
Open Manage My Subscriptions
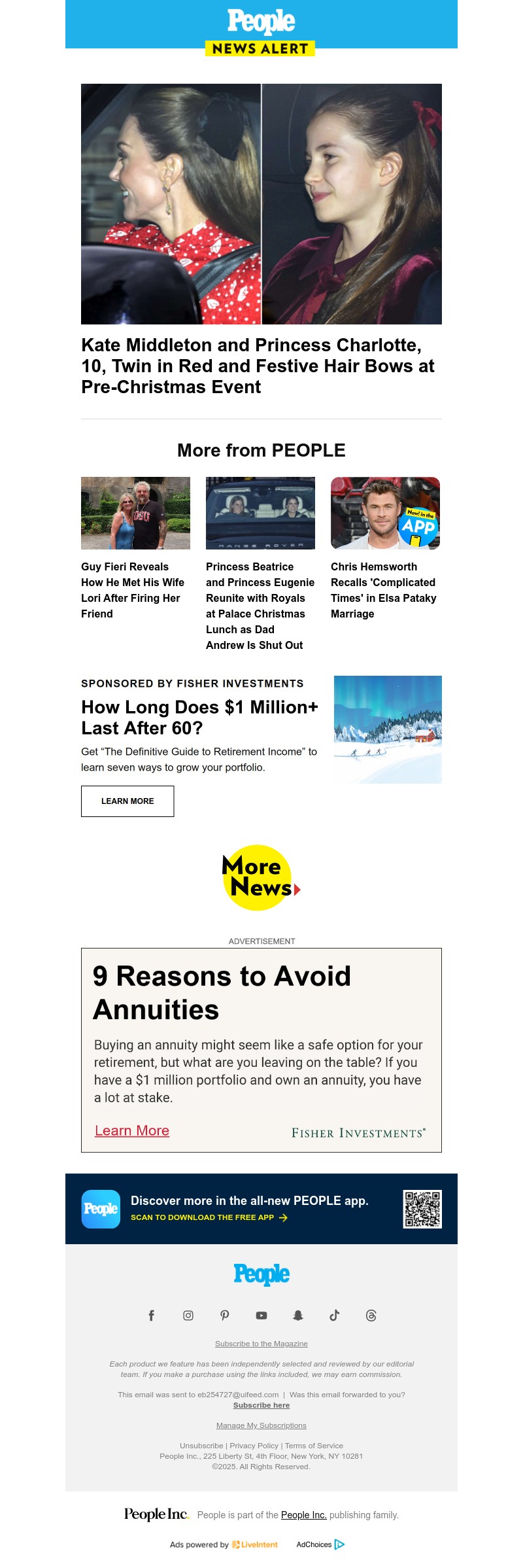point(261,1425)
